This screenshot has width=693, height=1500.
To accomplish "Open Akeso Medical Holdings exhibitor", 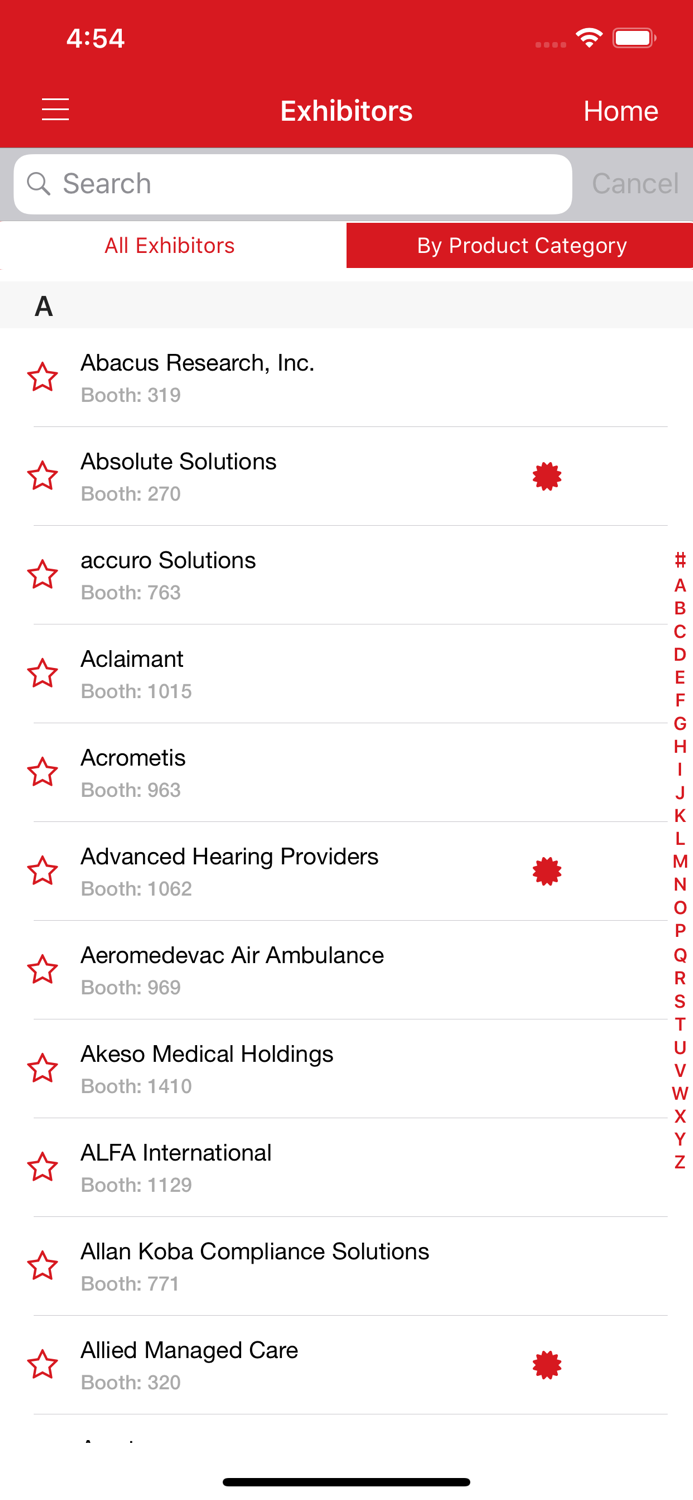I will click(207, 1068).
